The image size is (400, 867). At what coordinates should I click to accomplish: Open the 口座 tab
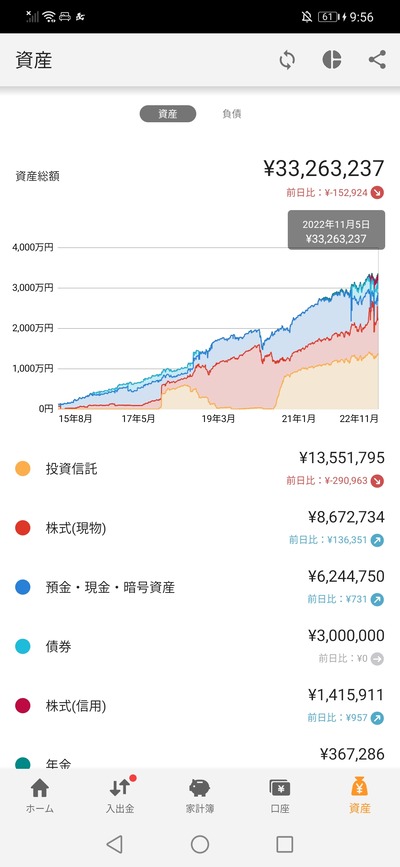[280, 795]
